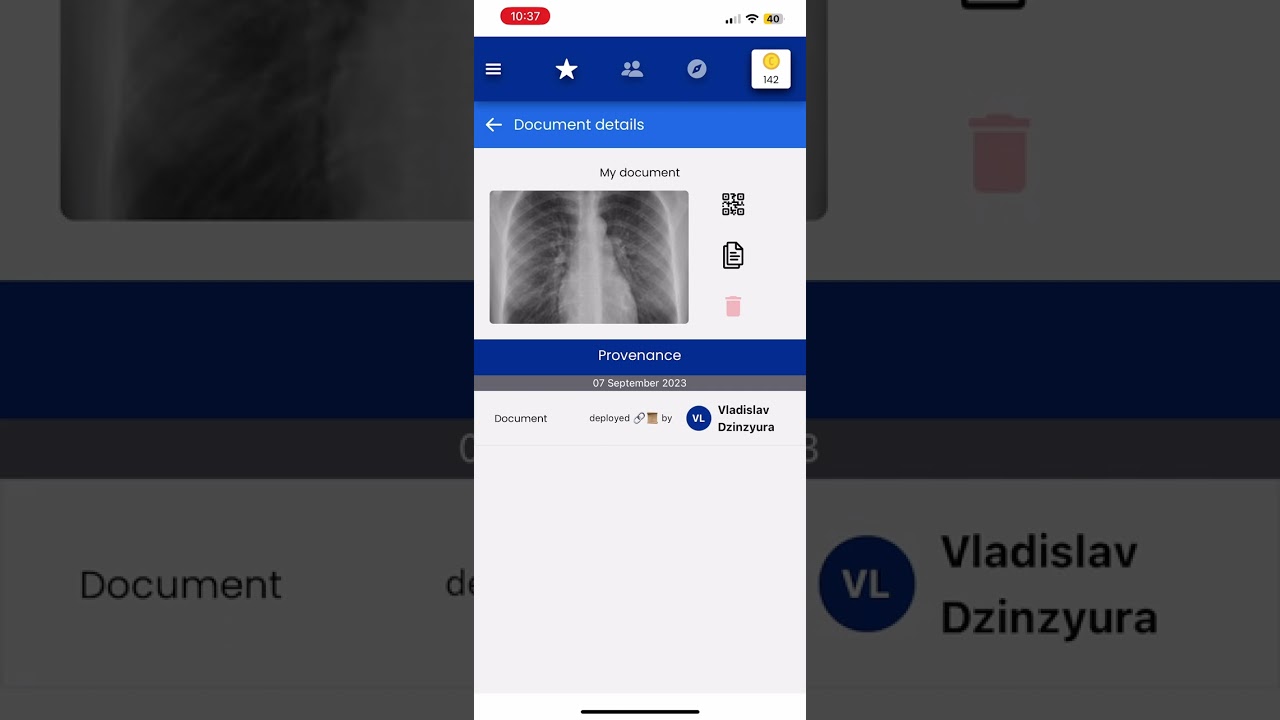Open the chest X-ray document preview
The width and height of the screenshot is (1280, 720).
click(589, 257)
